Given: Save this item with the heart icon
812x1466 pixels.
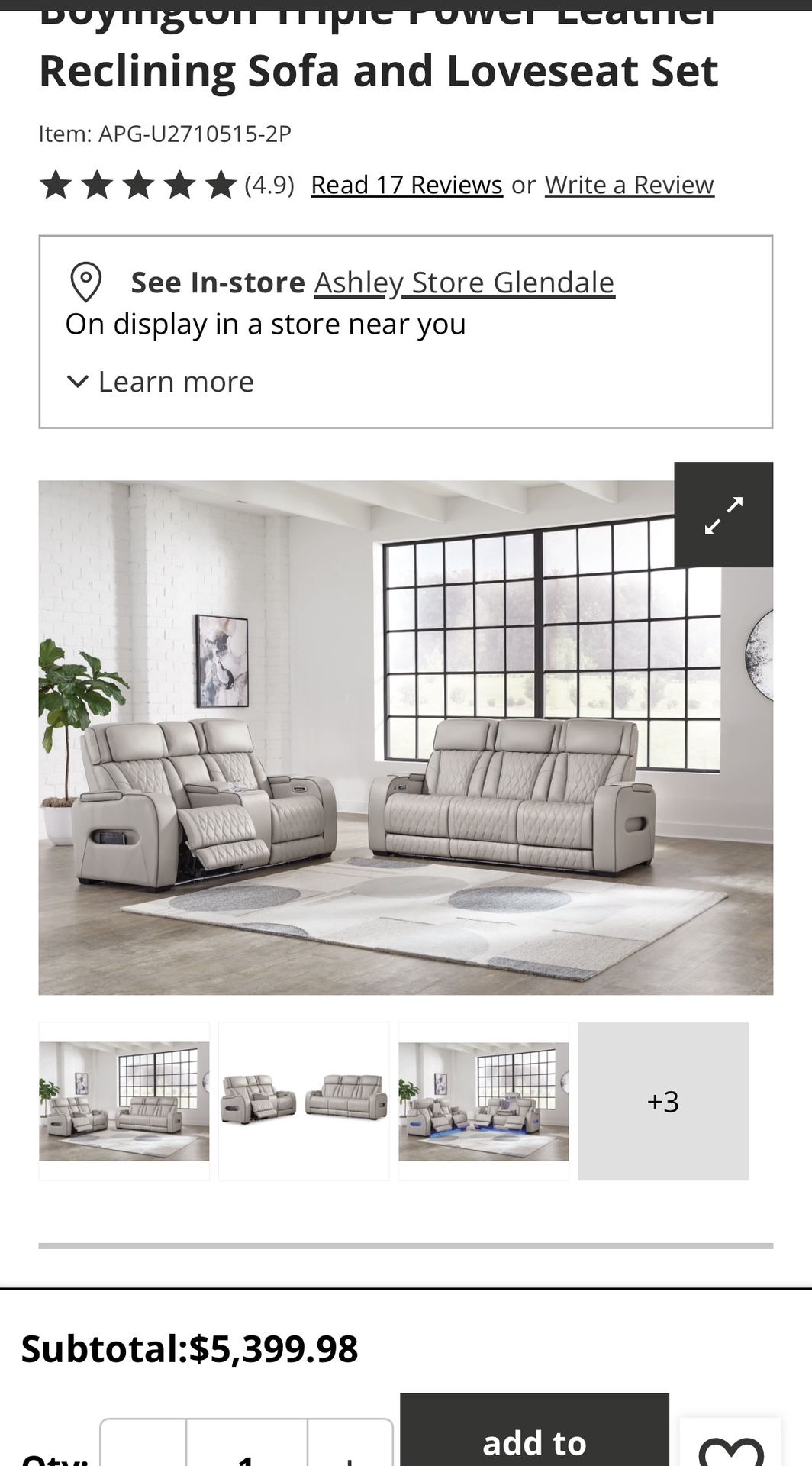Looking at the screenshot, I should coord(730,1447).
